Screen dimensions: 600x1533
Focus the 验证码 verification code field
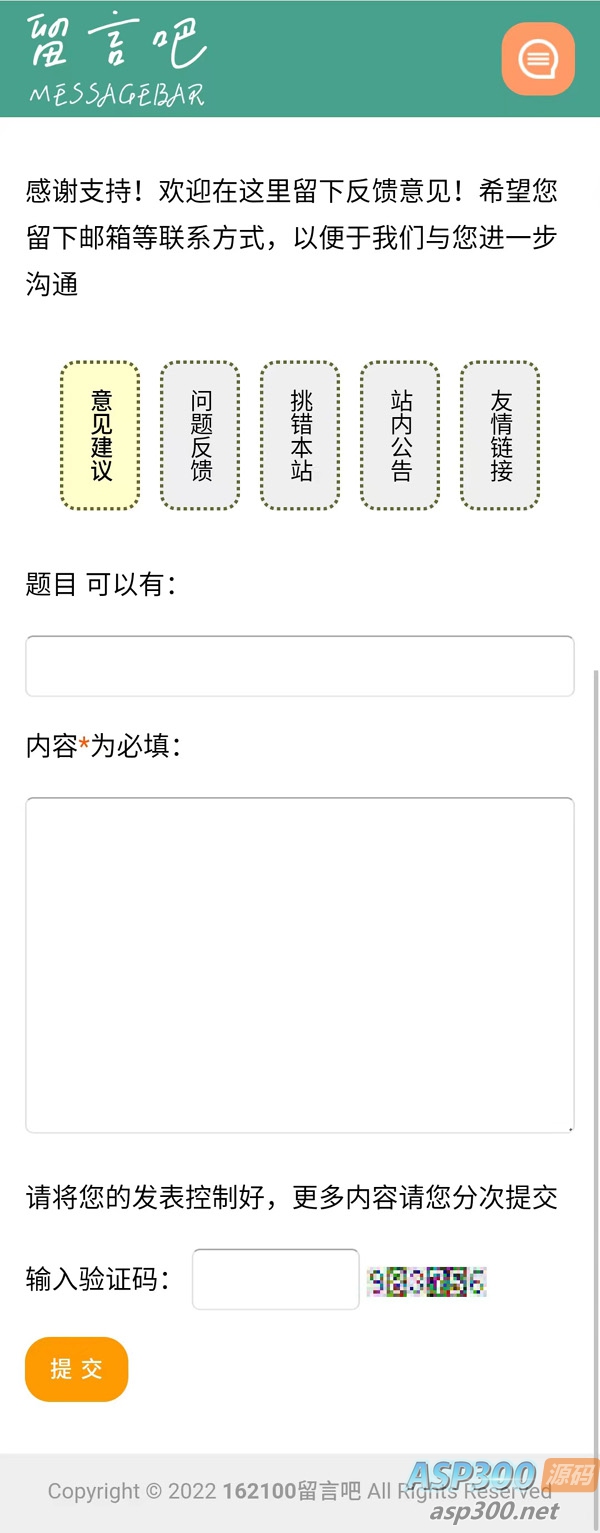275,1279
